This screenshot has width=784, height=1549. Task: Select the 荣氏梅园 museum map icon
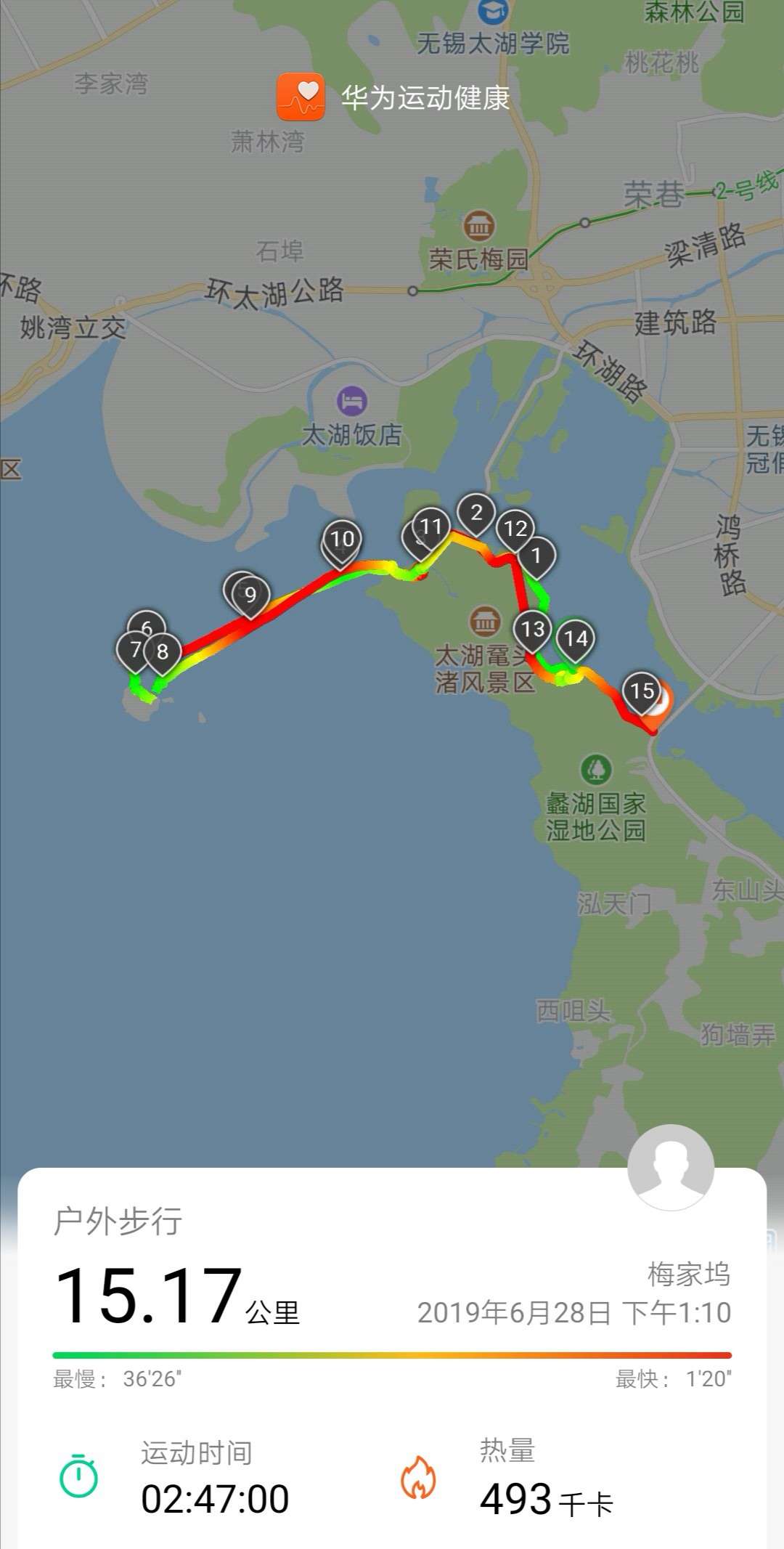click(x=479, y=225)
